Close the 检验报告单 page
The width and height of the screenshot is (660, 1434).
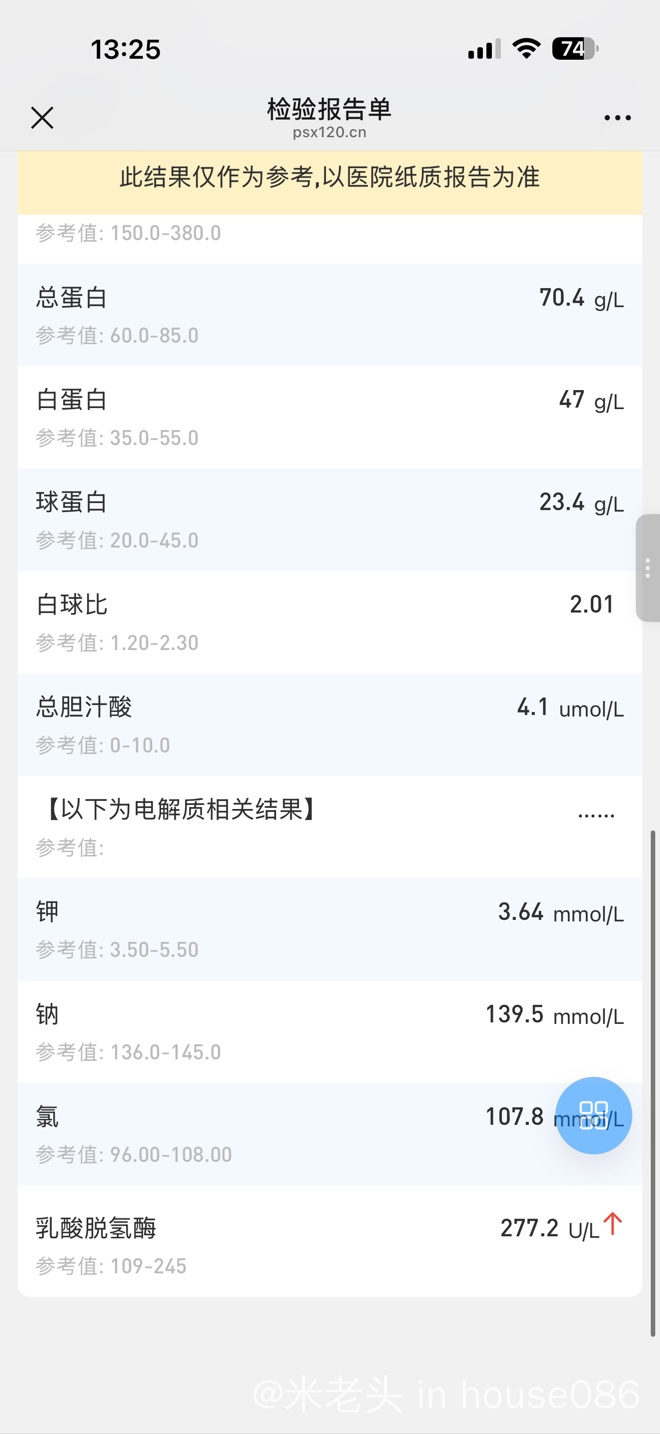[42, 118]
